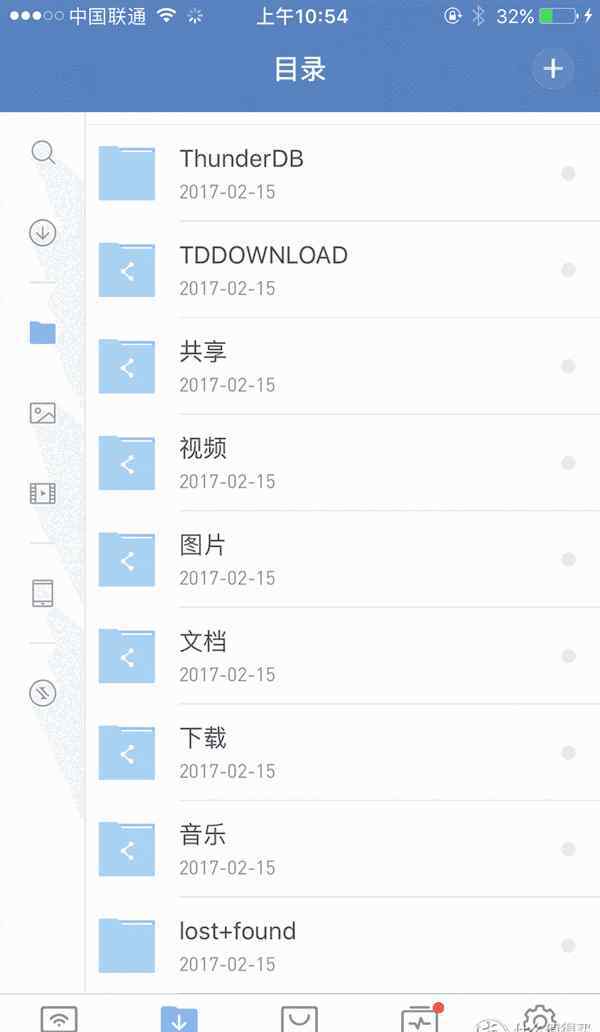Open the 图片 folder
600x1032 pixels.
pos(343,560)
